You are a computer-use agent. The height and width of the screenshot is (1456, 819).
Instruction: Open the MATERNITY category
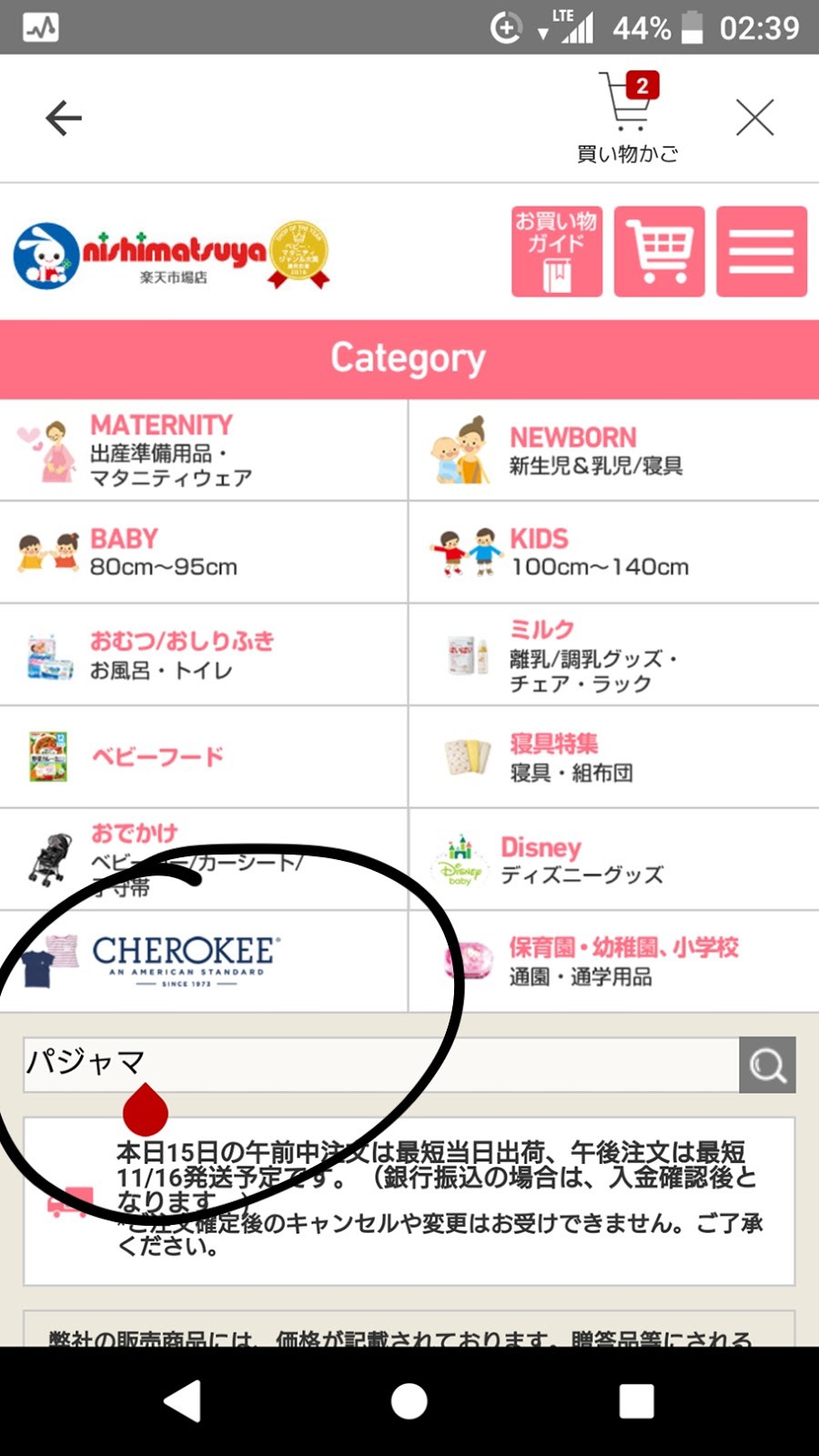coord(203,450)
